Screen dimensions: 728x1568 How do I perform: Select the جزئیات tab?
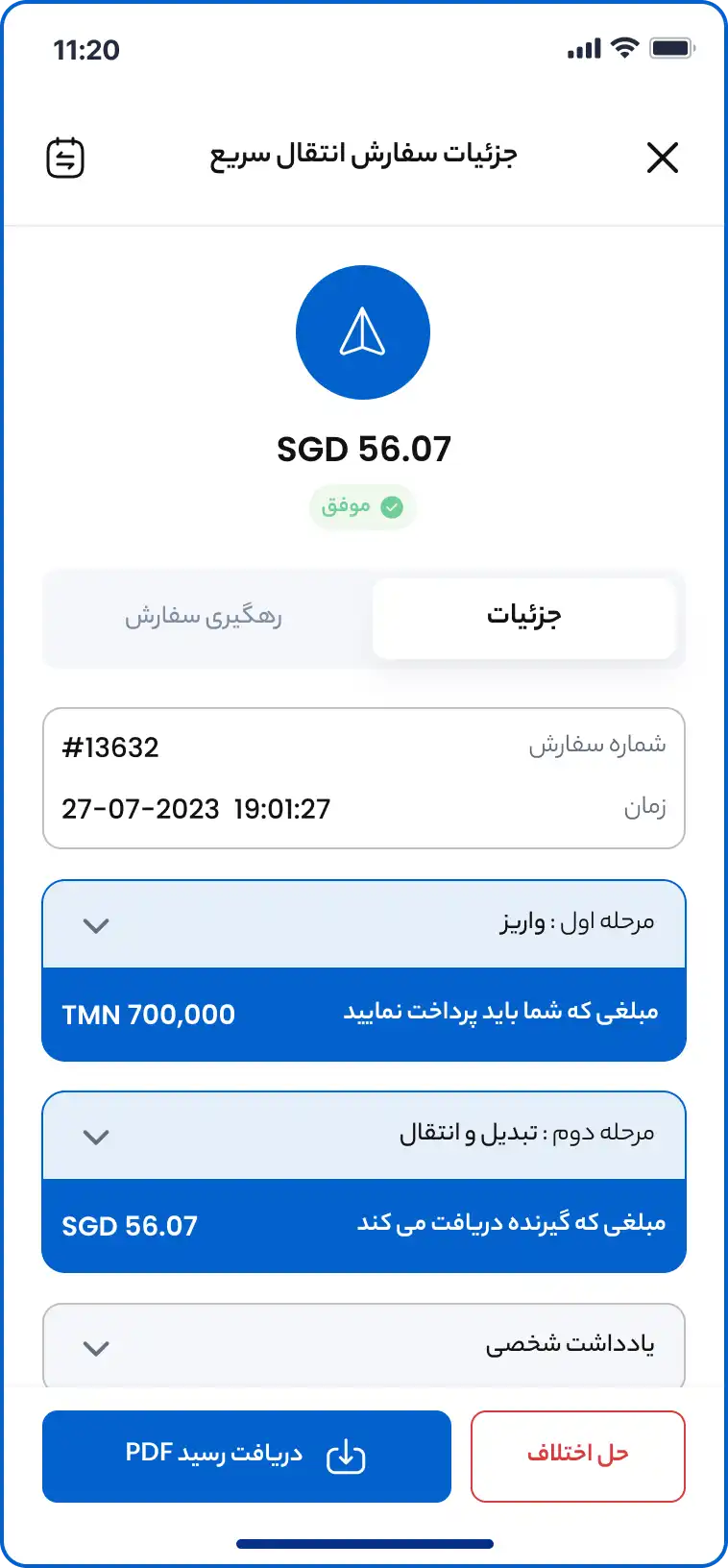(523, 617)
